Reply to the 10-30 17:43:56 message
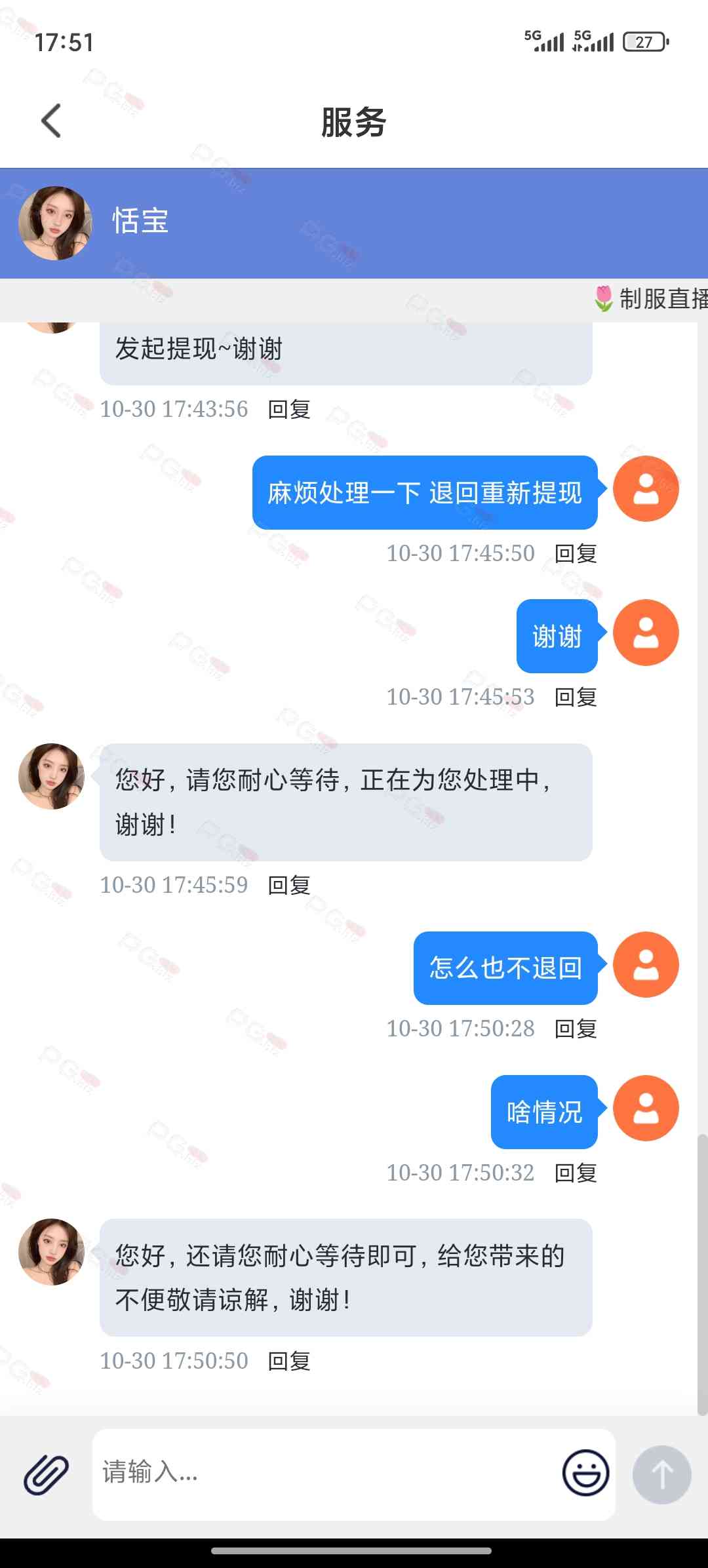This screenshot has width=708, height=1568. 289,410
